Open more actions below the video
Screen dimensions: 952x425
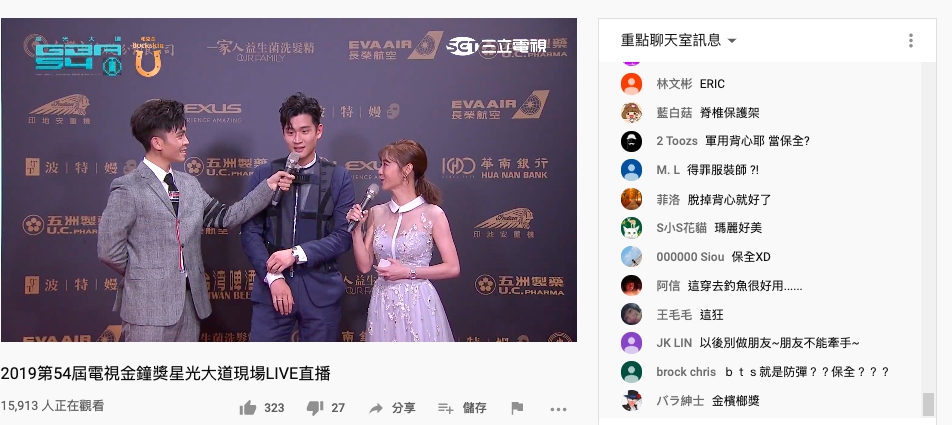click(558, 408)
